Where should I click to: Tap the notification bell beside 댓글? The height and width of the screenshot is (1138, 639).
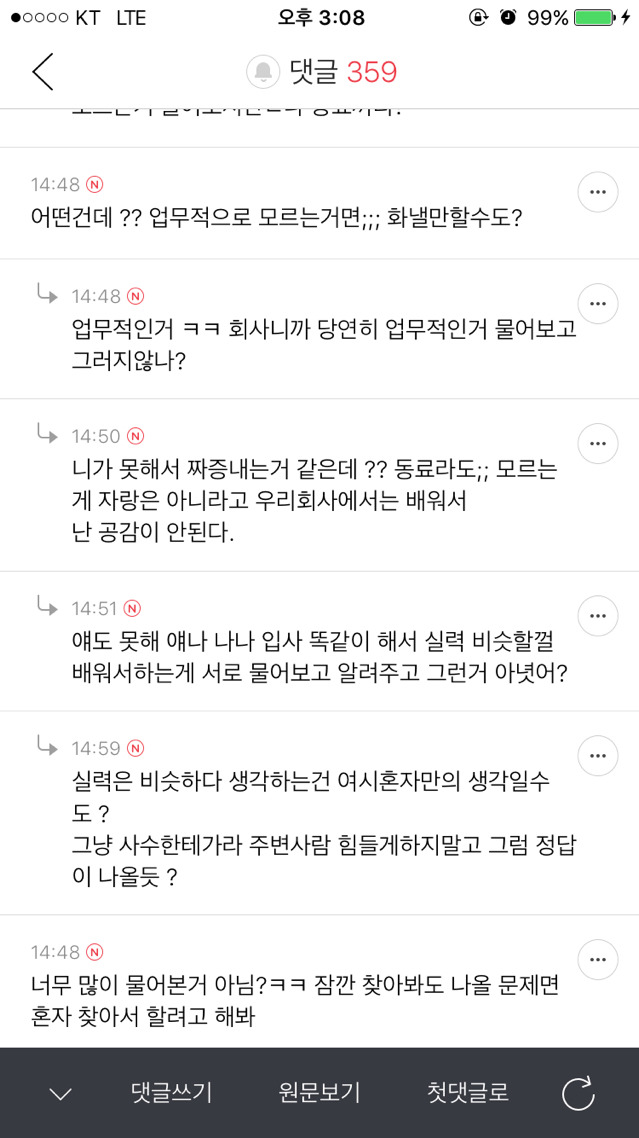pos(263,72)
